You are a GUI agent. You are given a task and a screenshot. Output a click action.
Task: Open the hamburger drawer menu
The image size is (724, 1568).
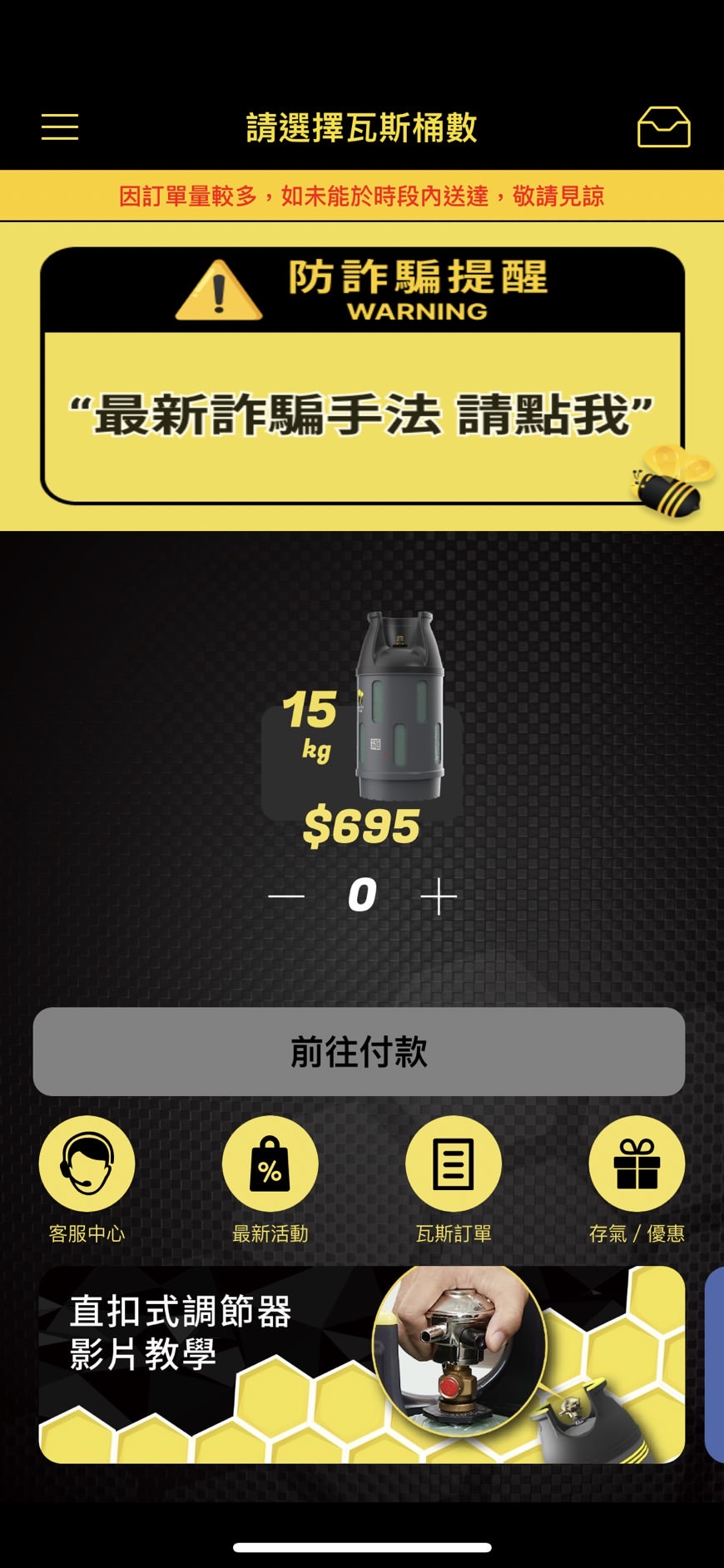click(60, 127)
